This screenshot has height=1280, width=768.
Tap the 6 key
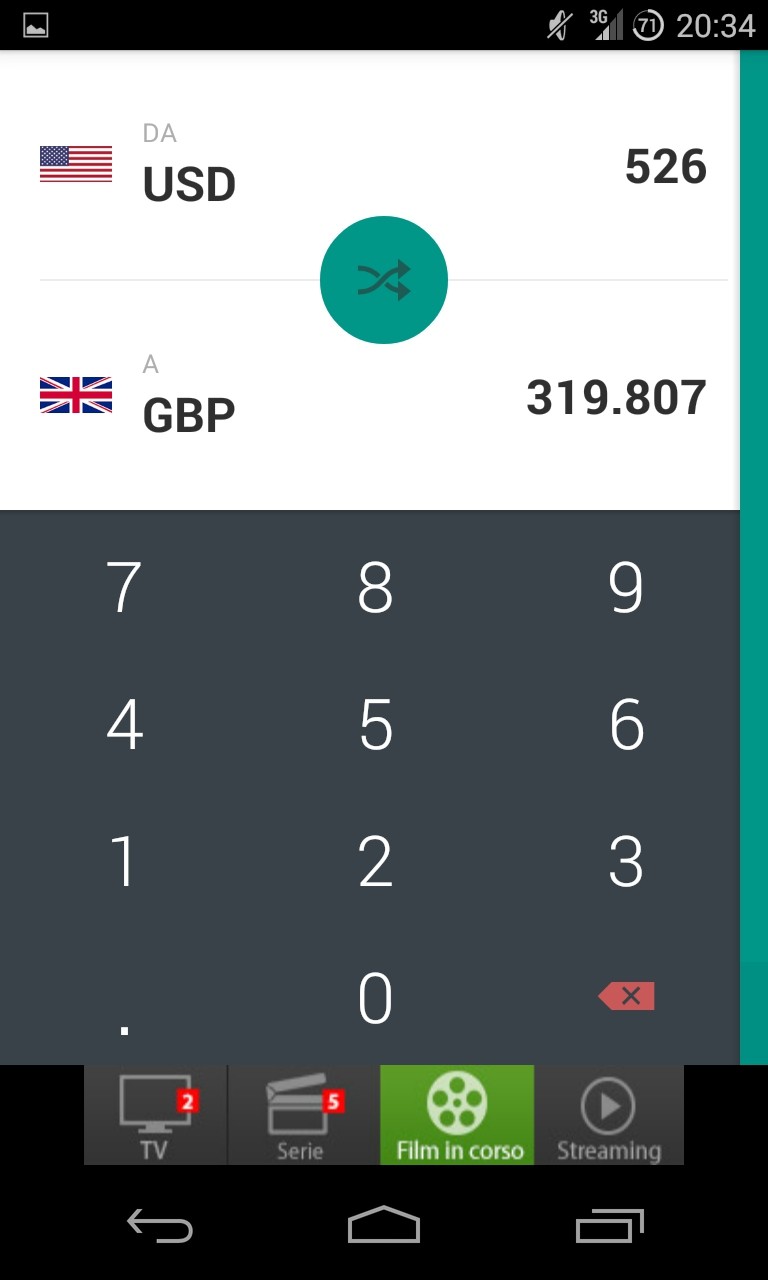click(x=626, y=724)
